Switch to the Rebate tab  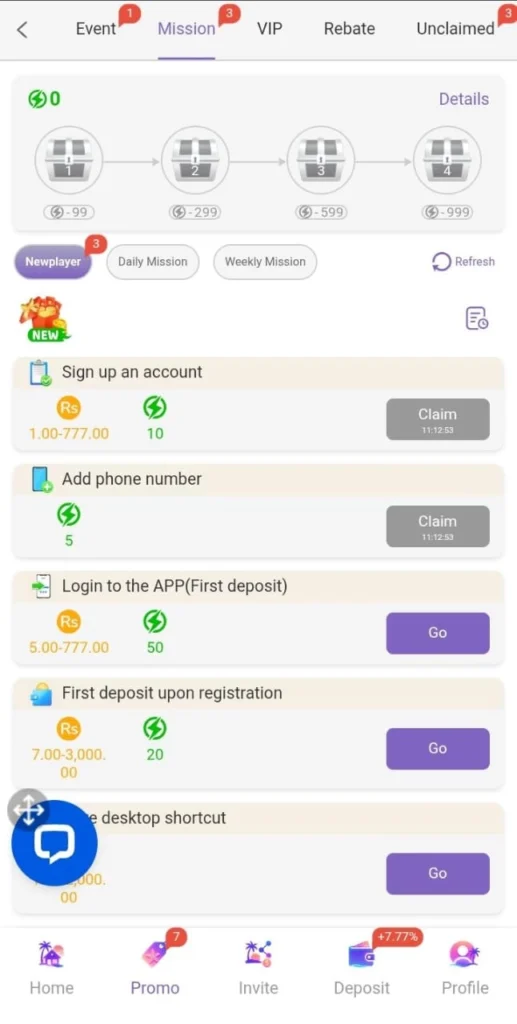click(349, 29)
